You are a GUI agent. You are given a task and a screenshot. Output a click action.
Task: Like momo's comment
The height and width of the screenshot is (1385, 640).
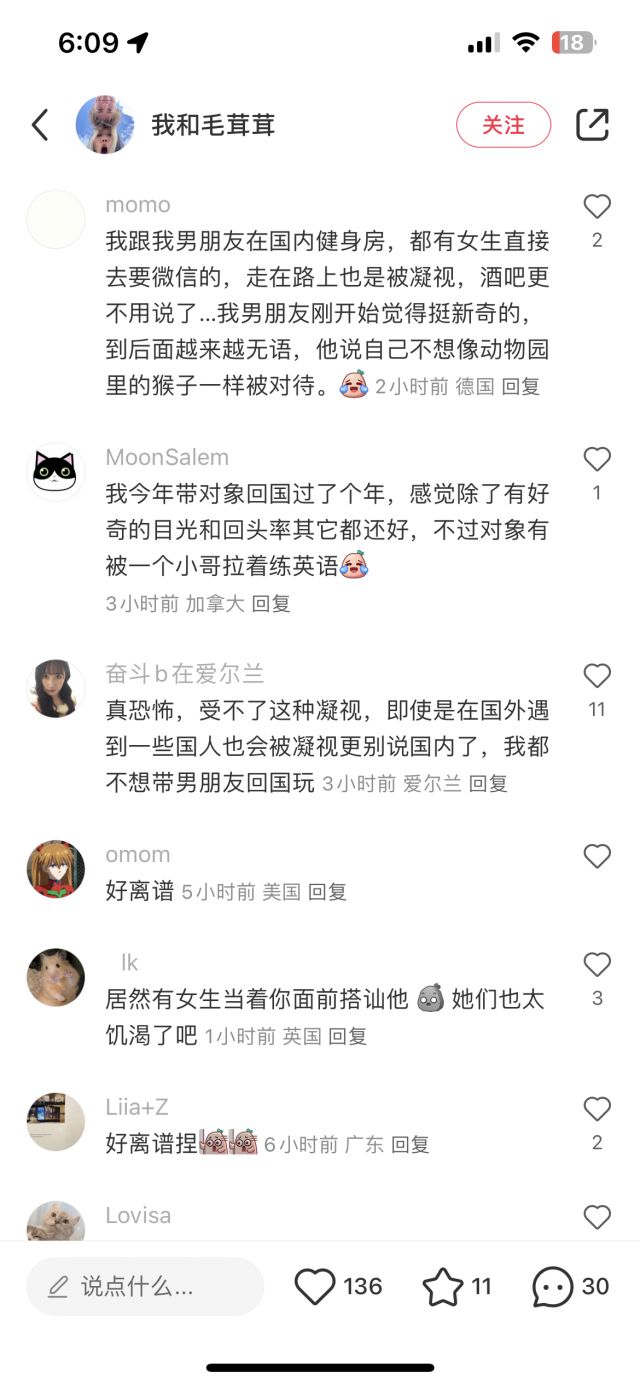[597, 207]
